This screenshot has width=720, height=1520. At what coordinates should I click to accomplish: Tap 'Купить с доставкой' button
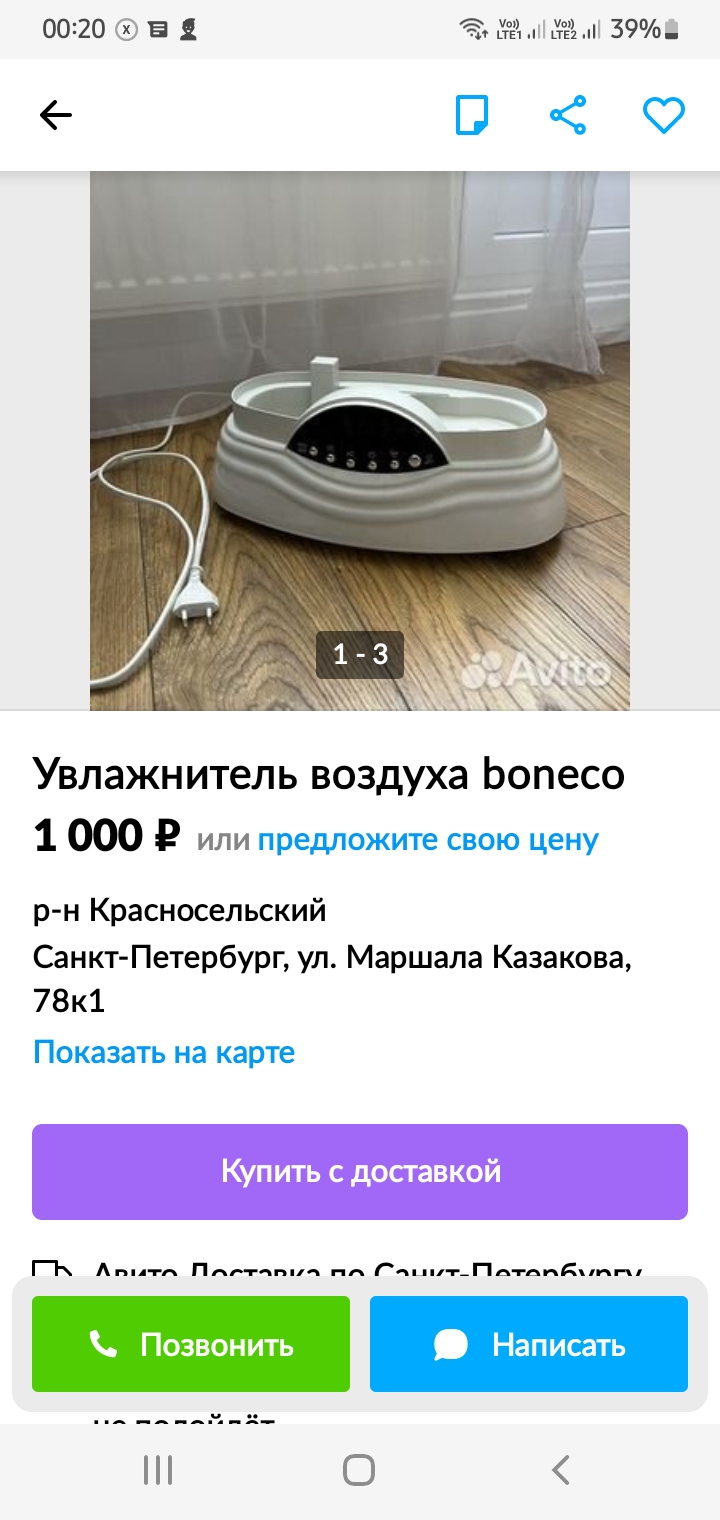coord(360,1171)
